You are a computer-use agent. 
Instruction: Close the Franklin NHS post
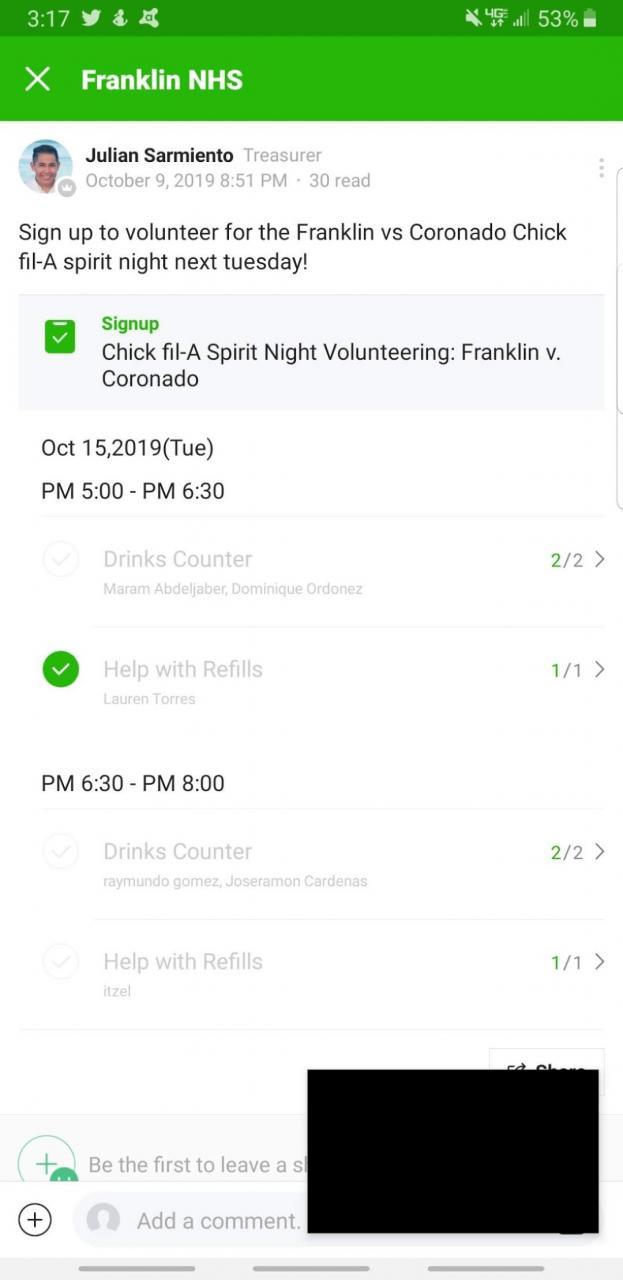click(37, 79)
